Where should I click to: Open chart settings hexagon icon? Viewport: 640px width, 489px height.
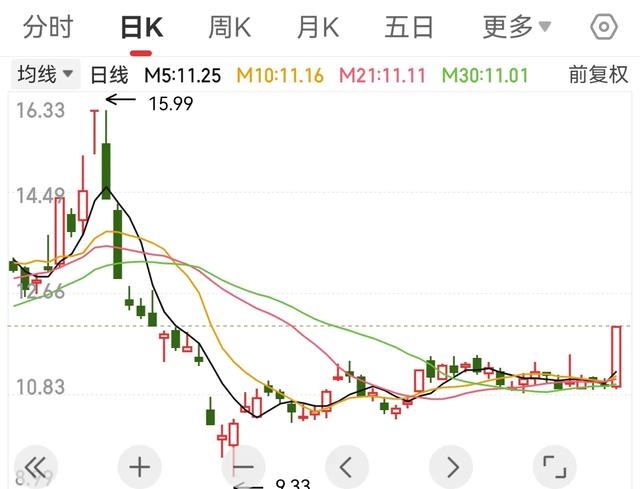point(604,26)
